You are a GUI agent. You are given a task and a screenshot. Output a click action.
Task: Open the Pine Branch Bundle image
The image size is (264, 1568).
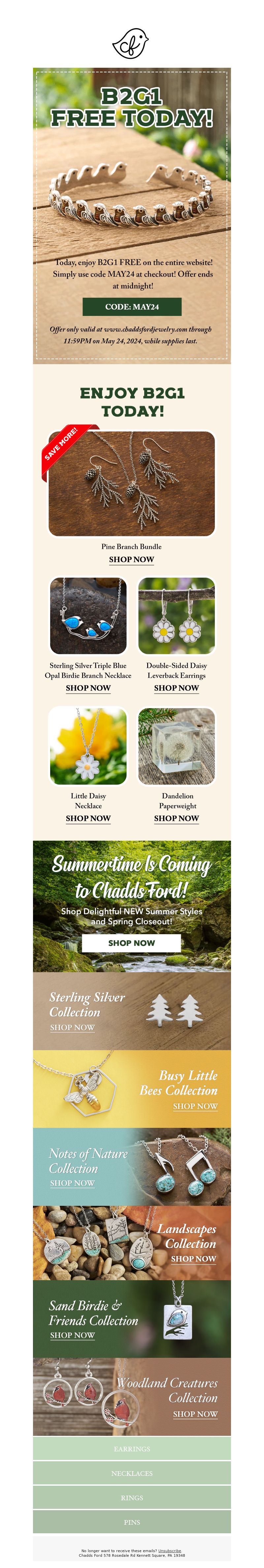(x=131, y=484)
